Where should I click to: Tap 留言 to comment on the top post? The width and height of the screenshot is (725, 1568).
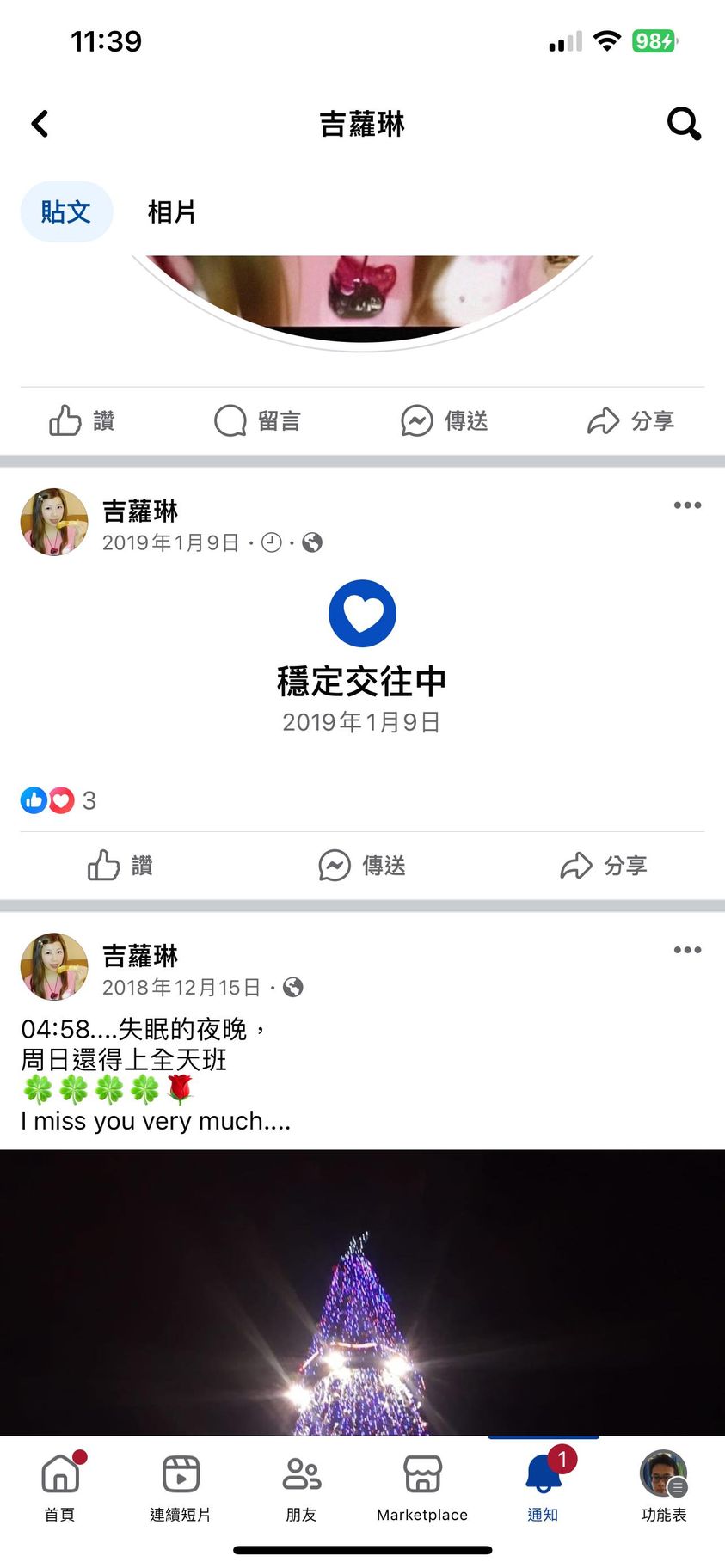(257, 421)
